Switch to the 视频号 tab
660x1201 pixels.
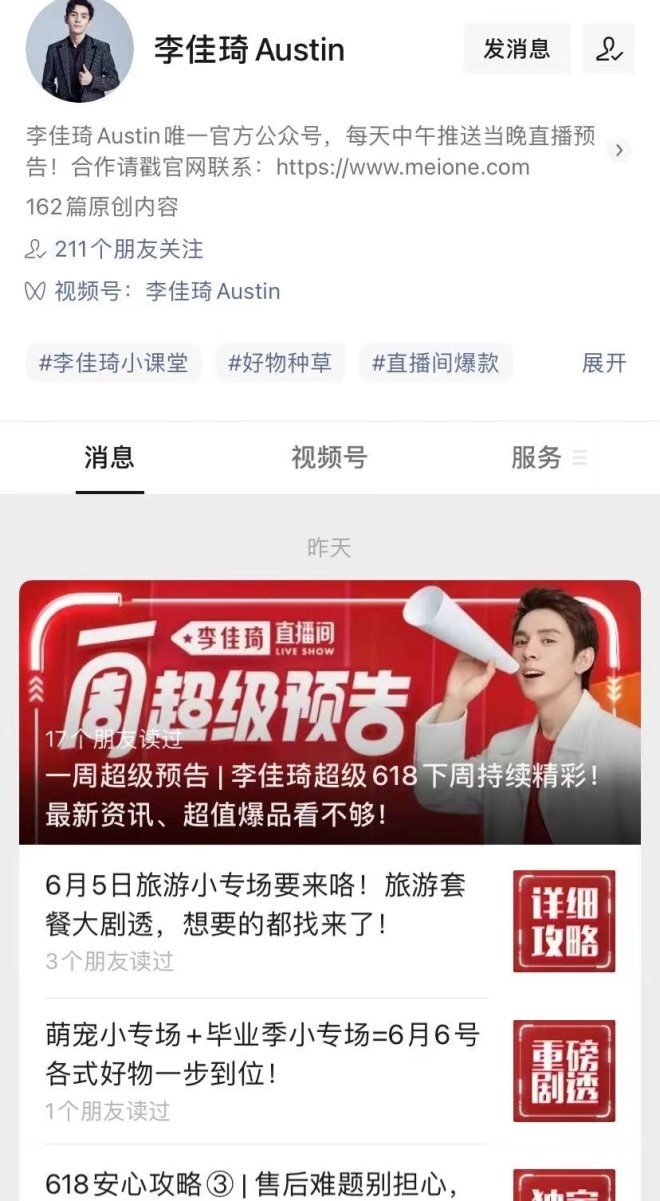tap(329, 458)
